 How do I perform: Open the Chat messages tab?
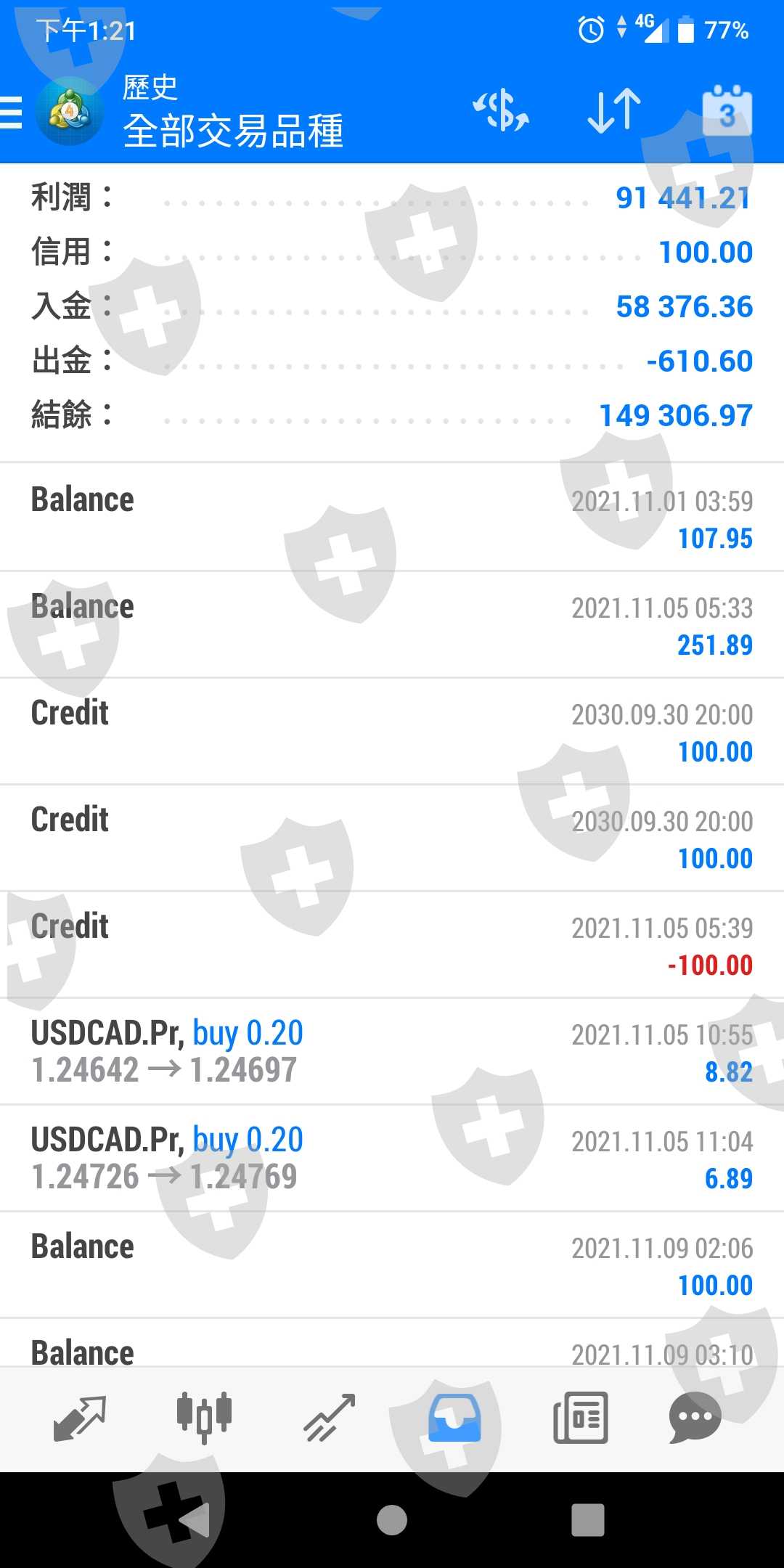(x=695, y=1418)
